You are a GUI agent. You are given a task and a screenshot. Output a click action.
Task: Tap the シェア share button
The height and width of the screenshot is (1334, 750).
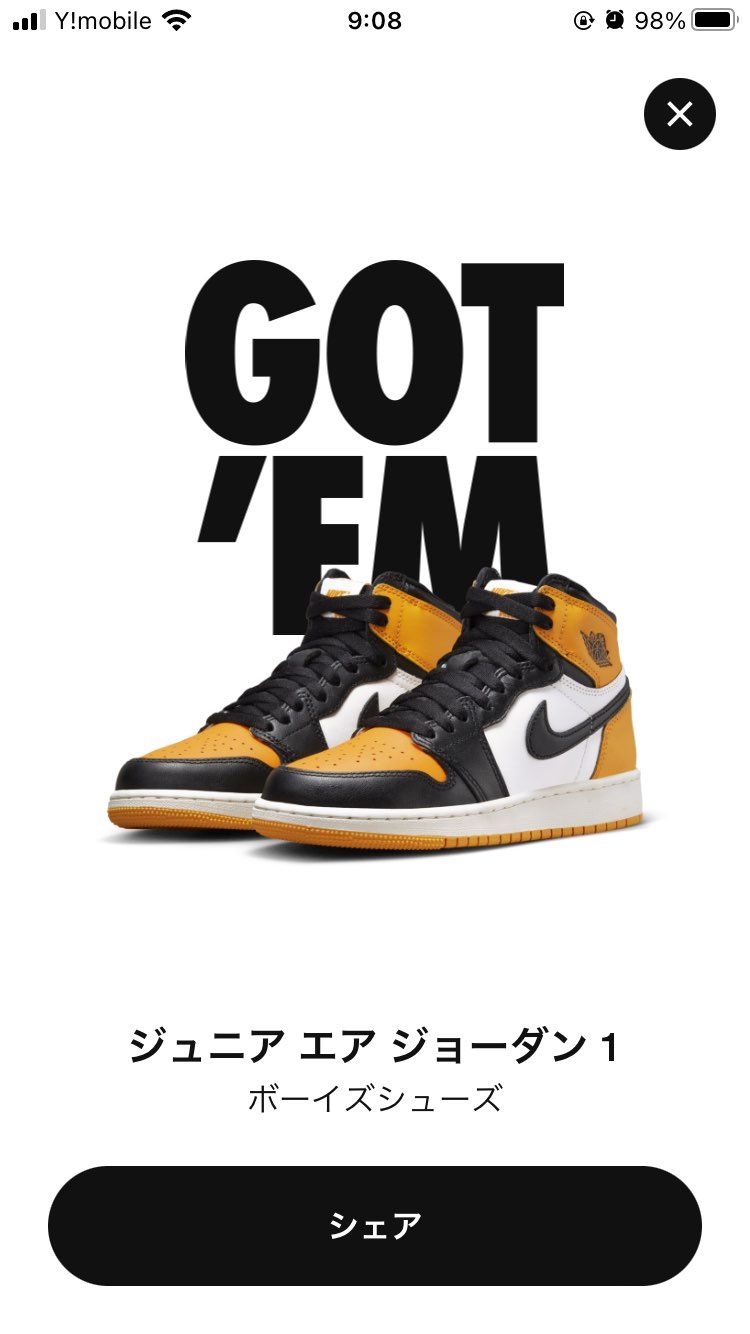coord(375,1225)
